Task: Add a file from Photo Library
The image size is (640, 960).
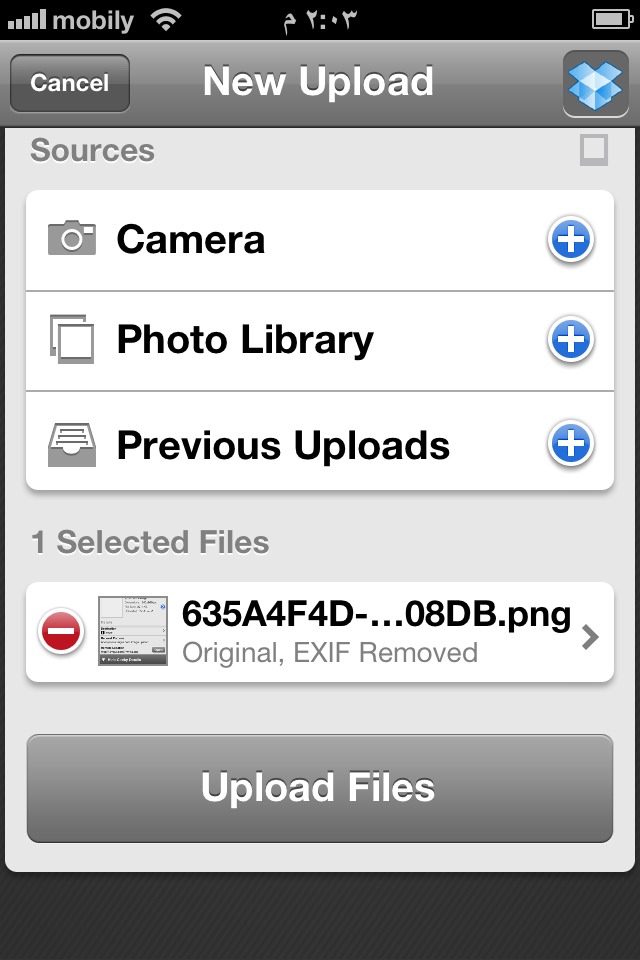Action: tap(571, 340)
